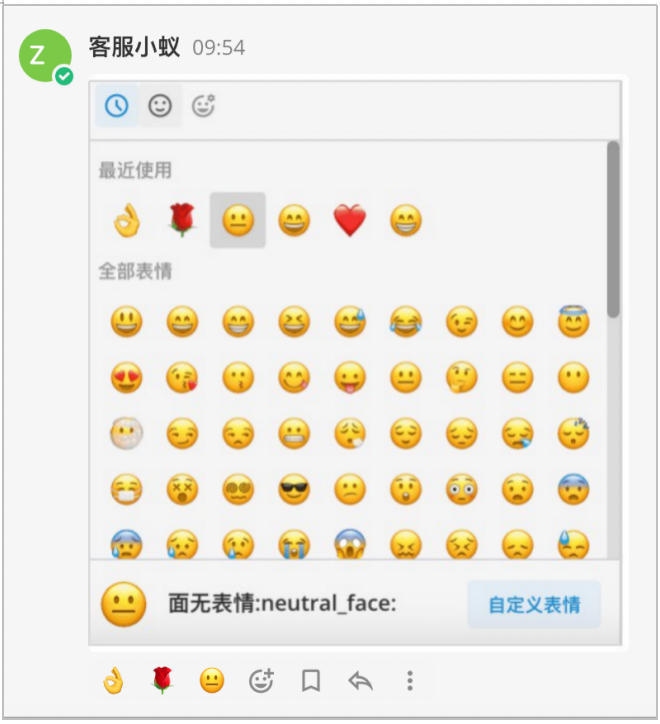This screenshot has width=660, height=724.
Task: React with the rose emoji below the message
Action: click(x=162, y=681)
